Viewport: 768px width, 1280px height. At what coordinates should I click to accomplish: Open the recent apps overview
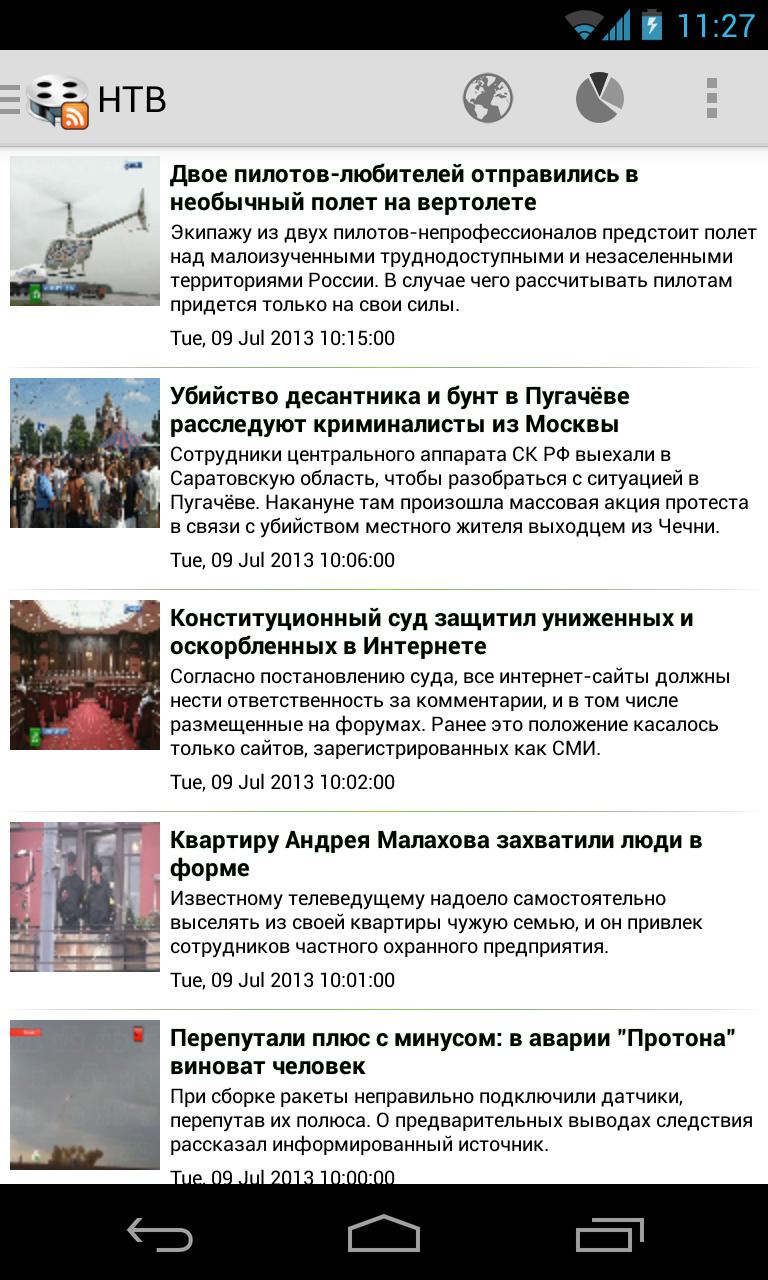click(610, 1235)
